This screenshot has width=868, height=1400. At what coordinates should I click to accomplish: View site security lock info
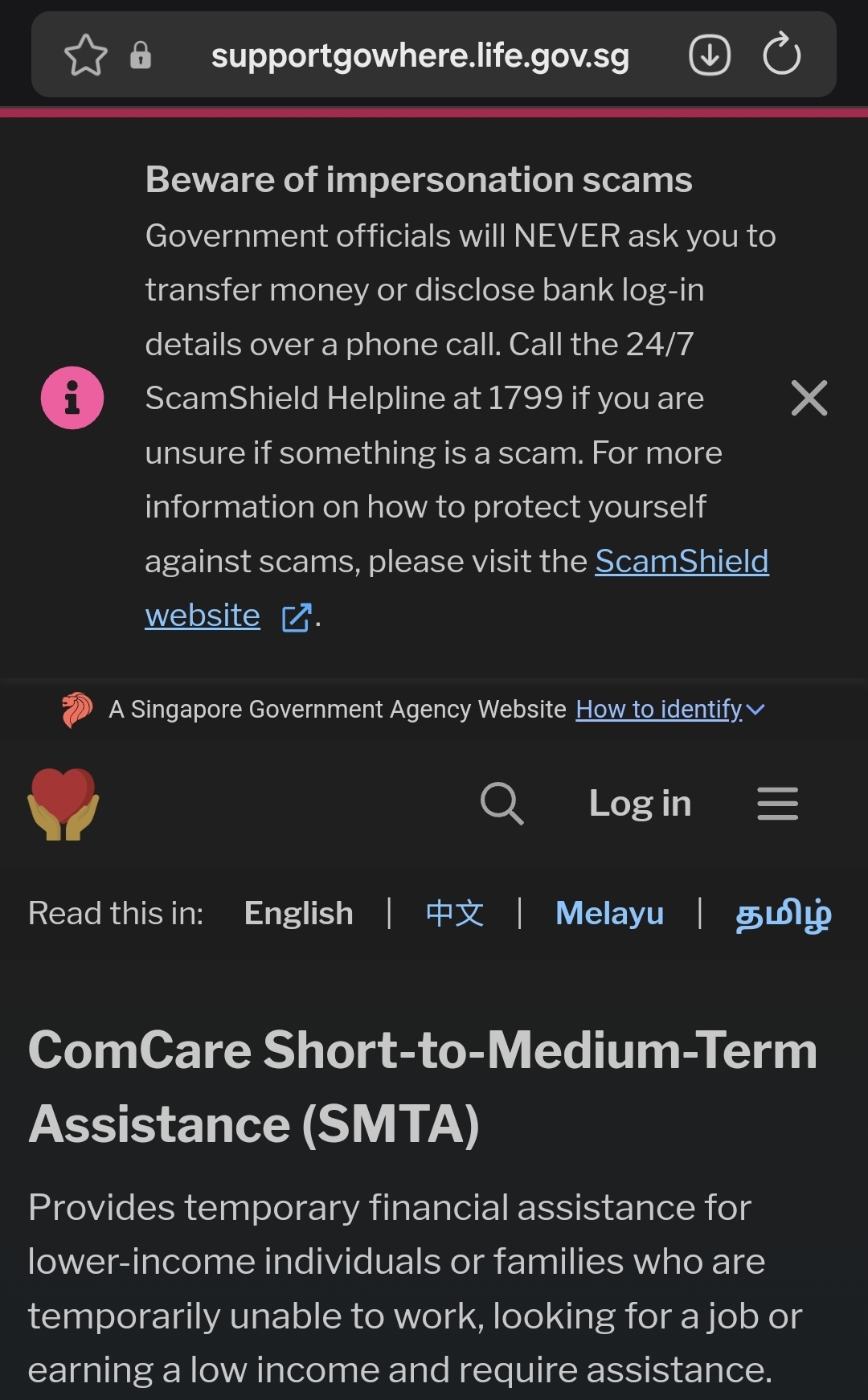(x=141, y=55)
